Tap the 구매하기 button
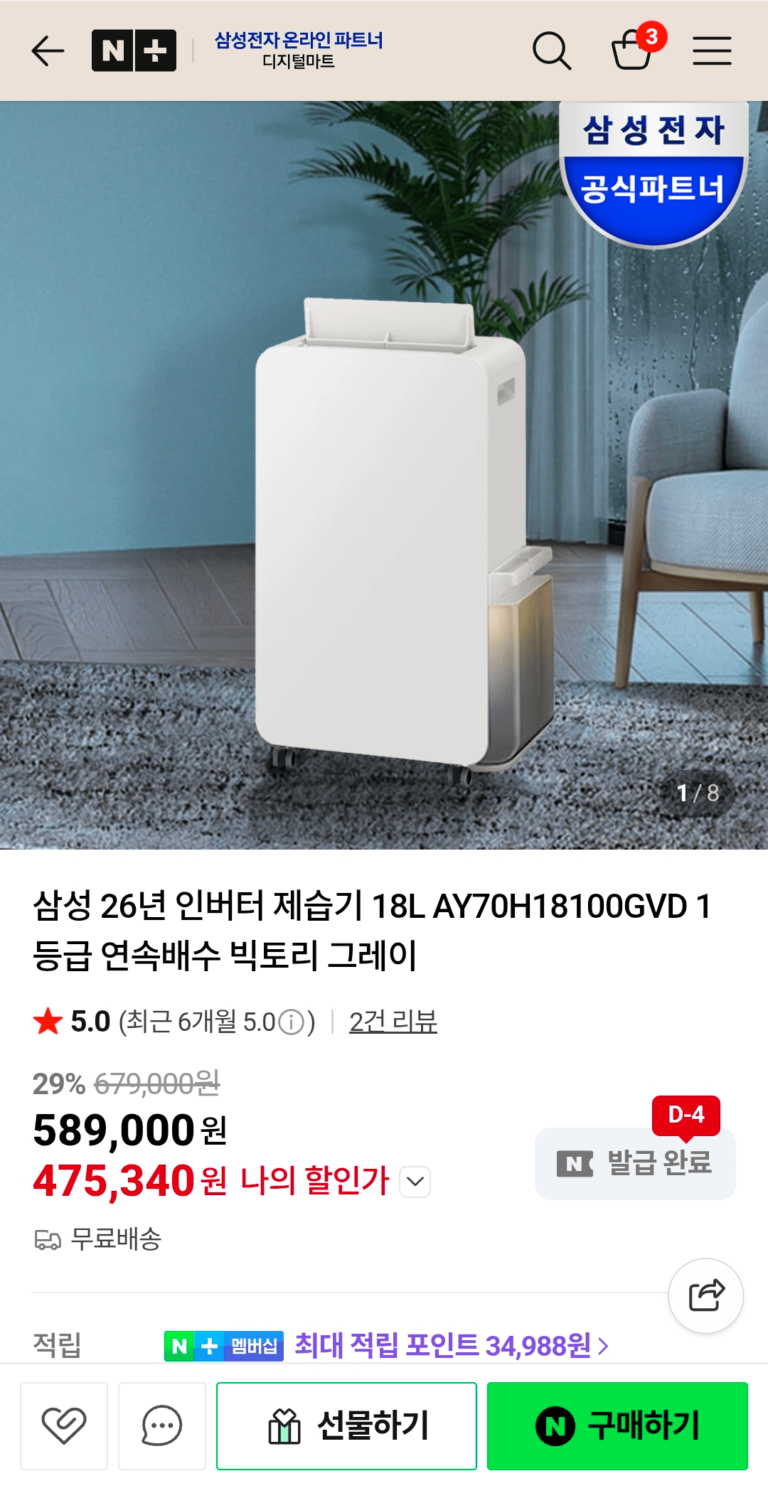Viewport: 768px width, 1498px height. 617,1425
